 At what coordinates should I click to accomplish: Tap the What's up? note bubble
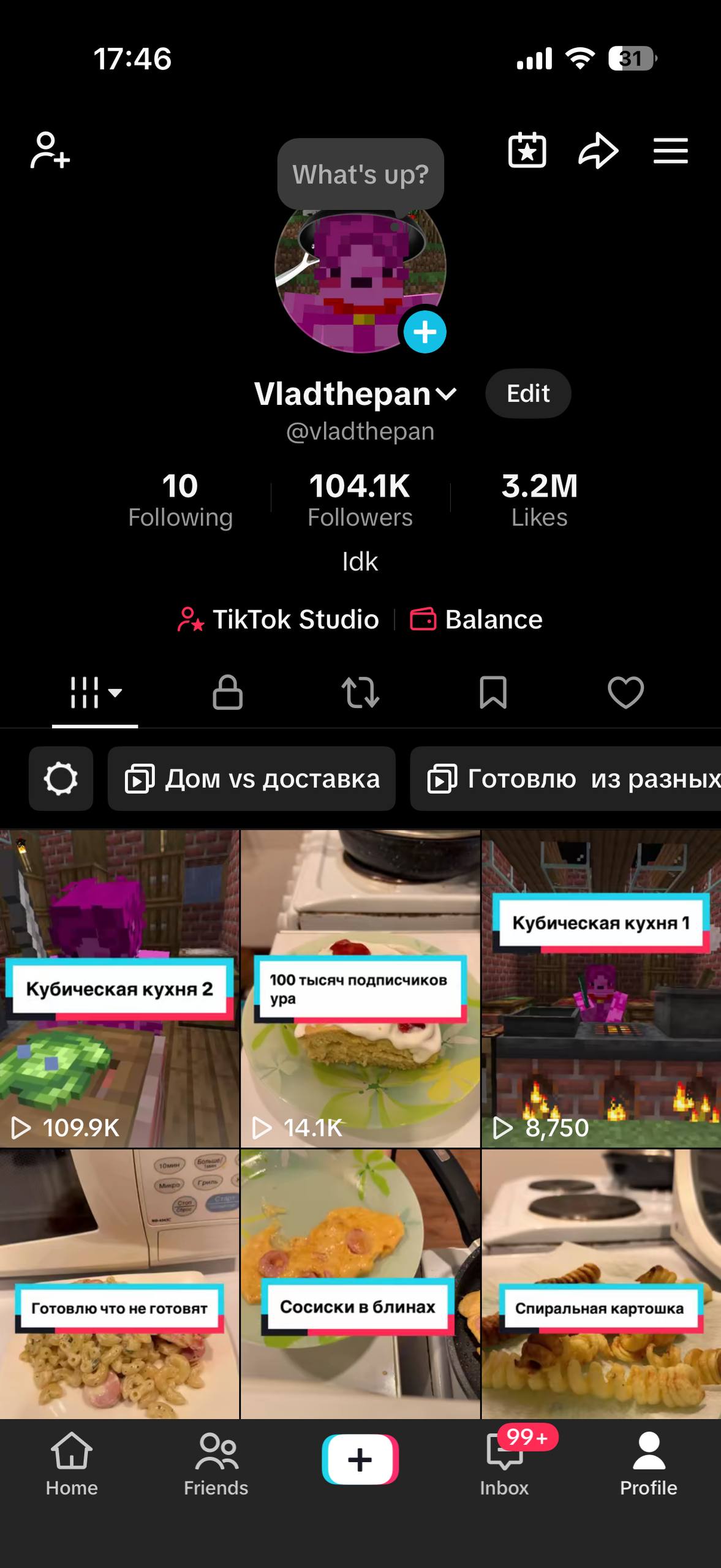pyautogui.click(x=360, y=175)
